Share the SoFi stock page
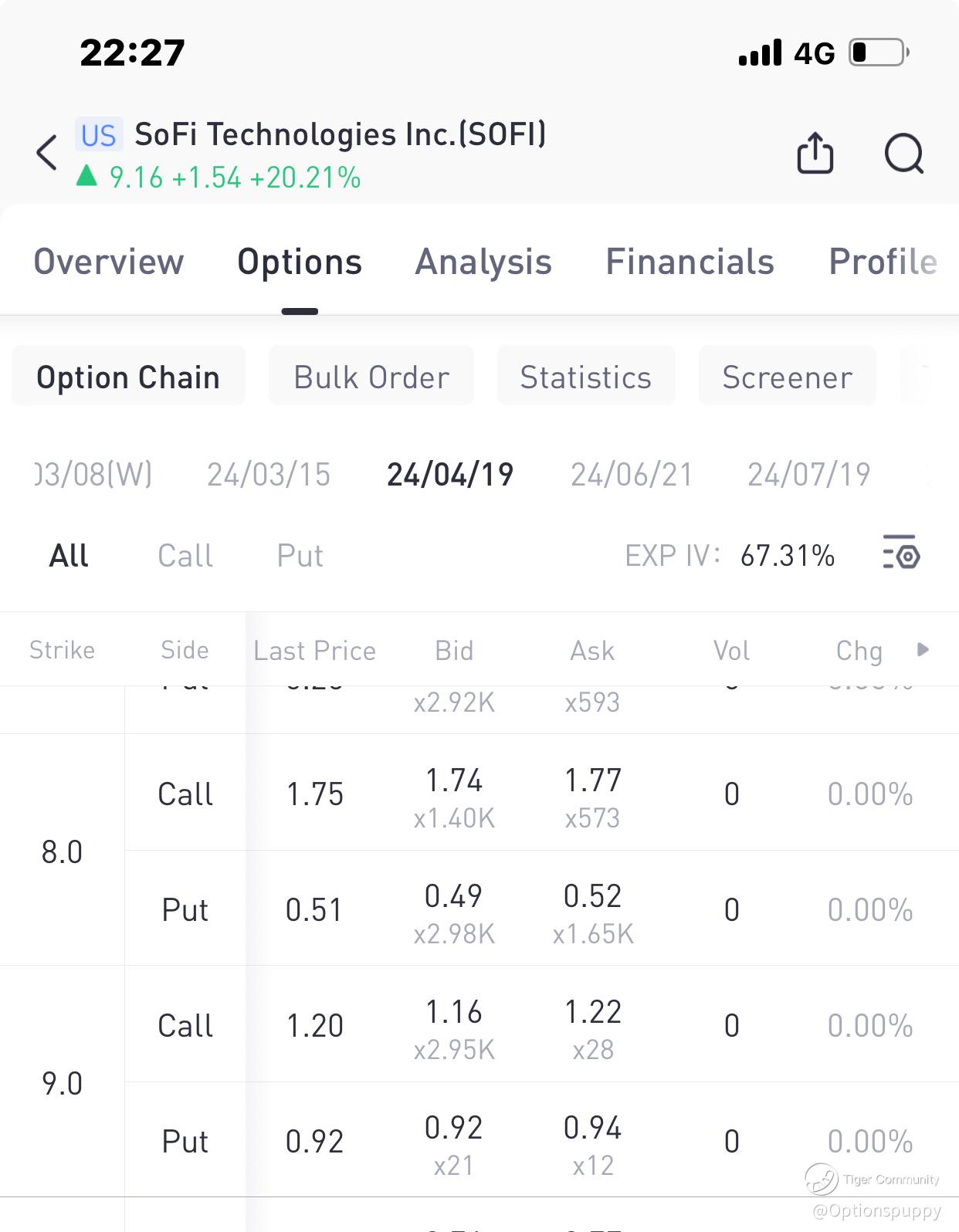Viewport: 959px width, 1232px height. 815,153
